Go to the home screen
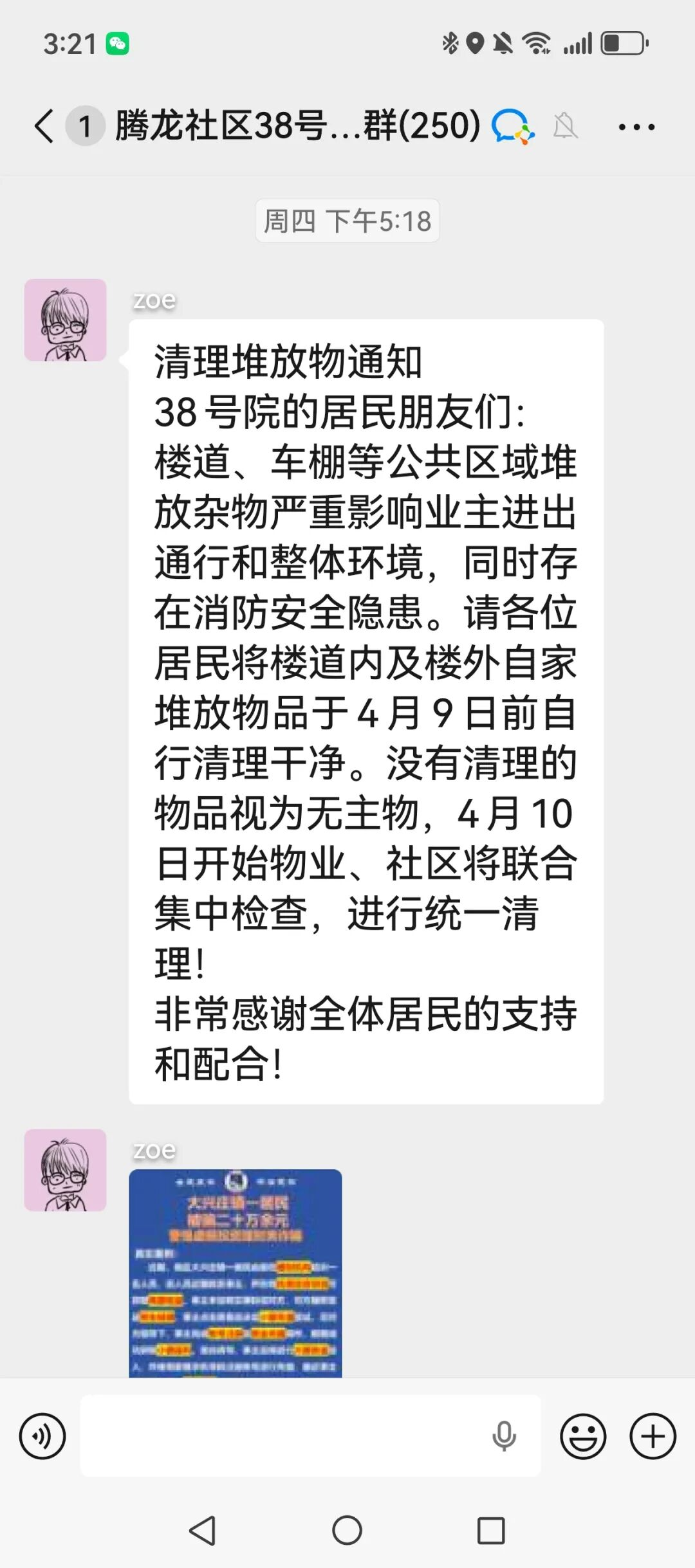 click(347, 1530)
